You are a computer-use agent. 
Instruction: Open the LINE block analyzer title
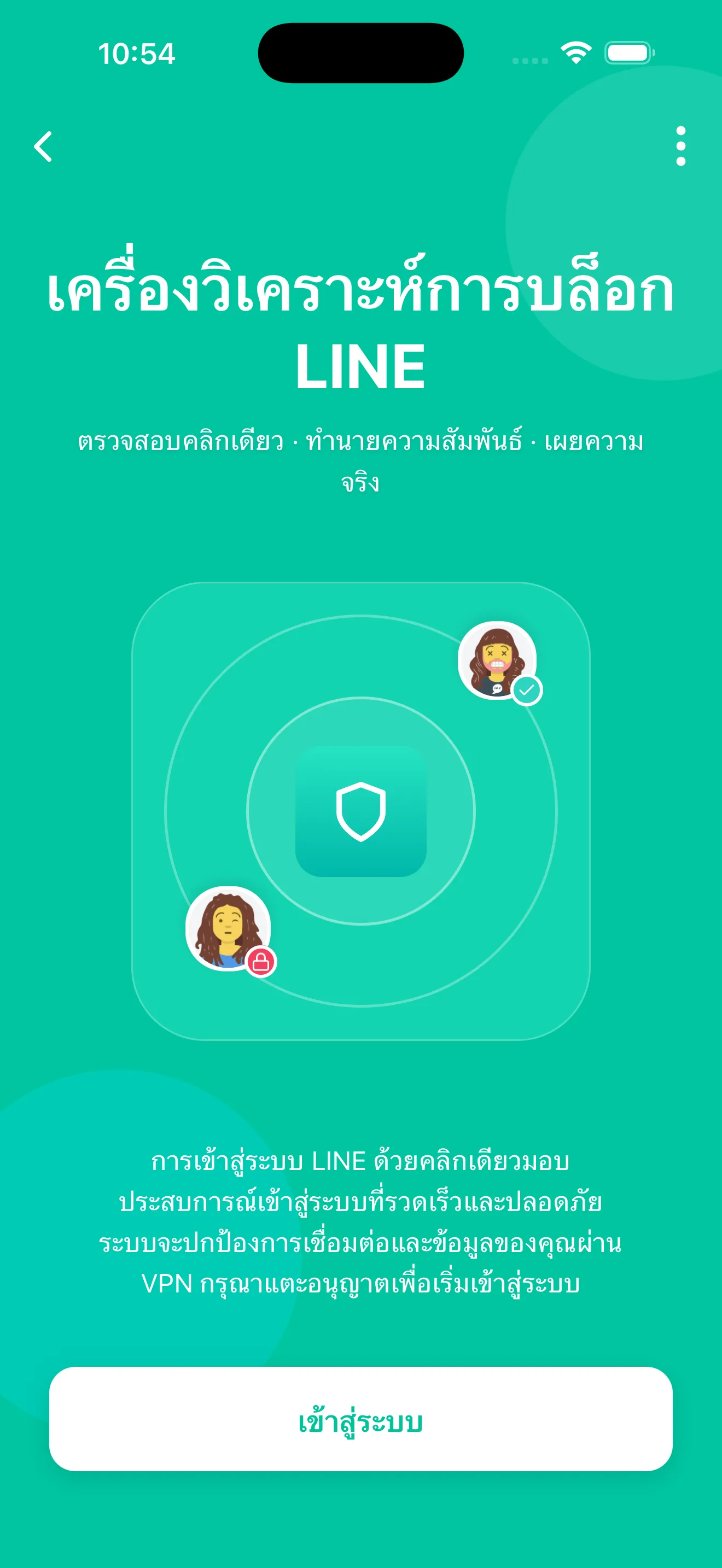click(361, 327)
